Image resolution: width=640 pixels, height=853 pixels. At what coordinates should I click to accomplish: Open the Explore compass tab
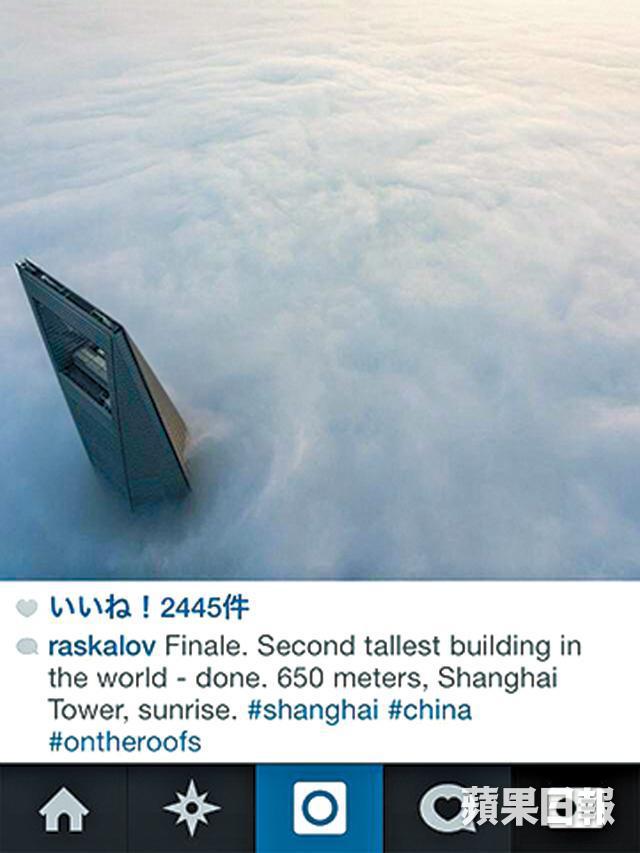(191, 809)
